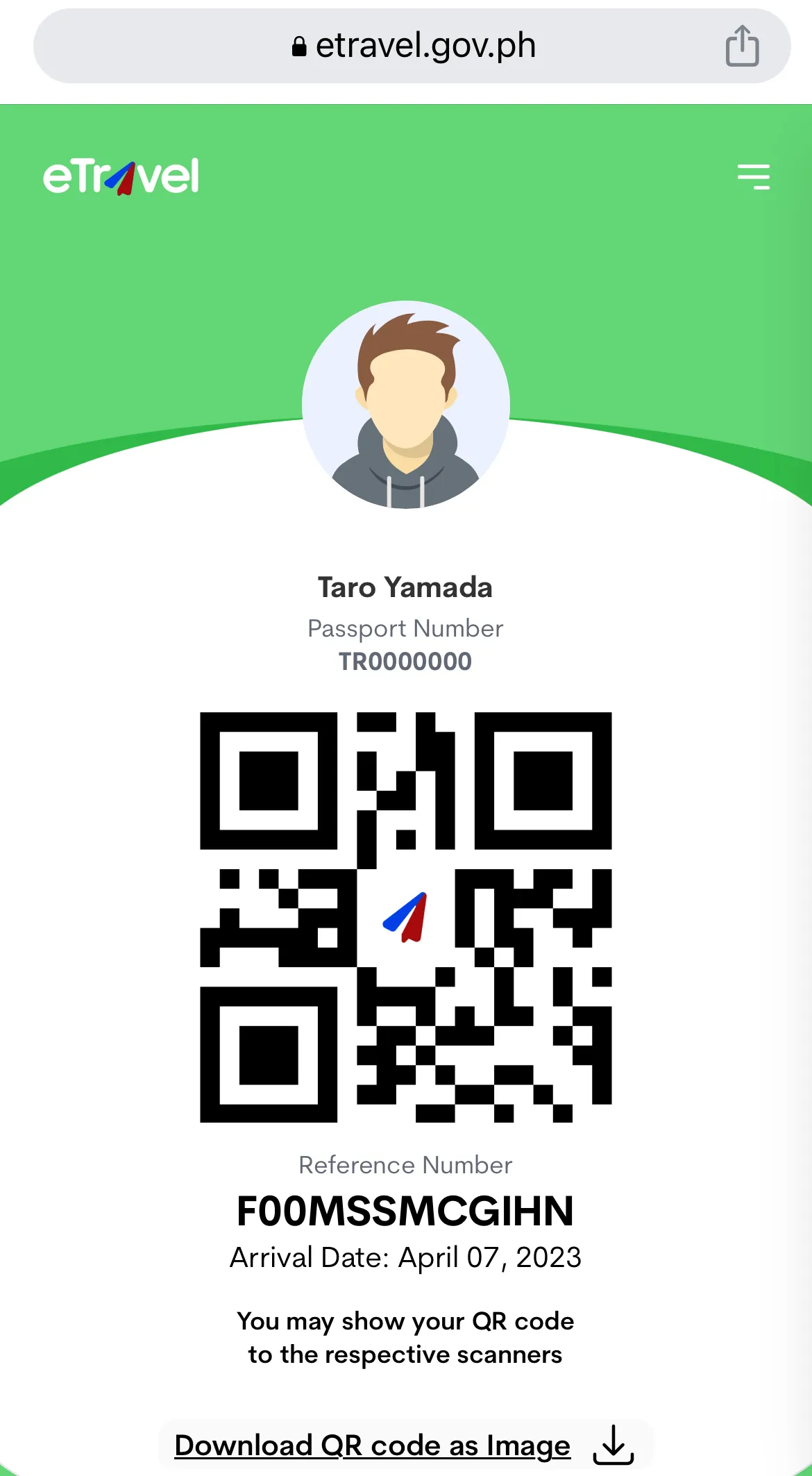Open the eTravel logo home link
This screenshot has width=812, height=1476.
[121, 176]
